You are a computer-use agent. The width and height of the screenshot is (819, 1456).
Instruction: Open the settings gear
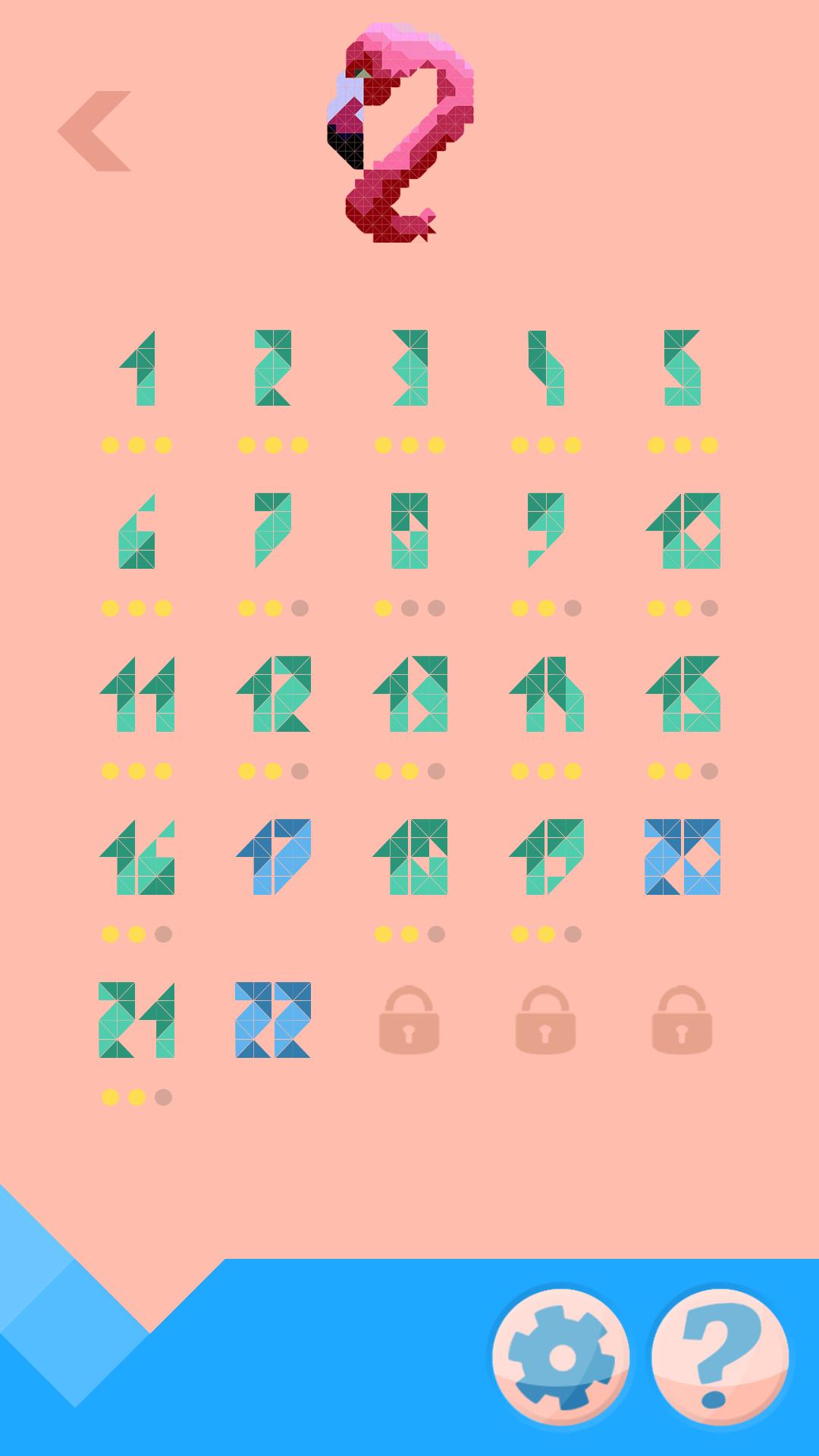click(561, 1357)
